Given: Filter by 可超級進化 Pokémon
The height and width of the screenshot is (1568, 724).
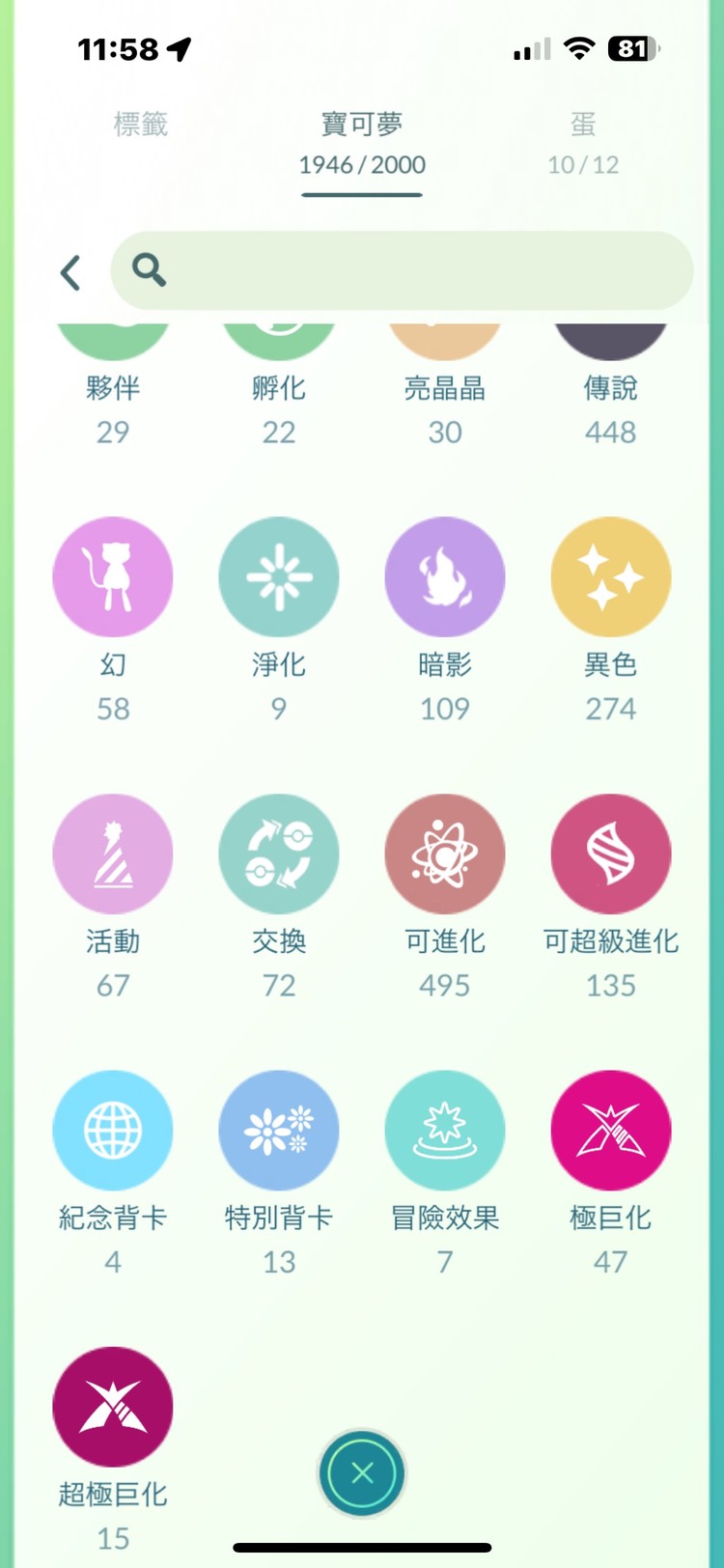Looking at the screenshot, I should click(x=611, y=854).
